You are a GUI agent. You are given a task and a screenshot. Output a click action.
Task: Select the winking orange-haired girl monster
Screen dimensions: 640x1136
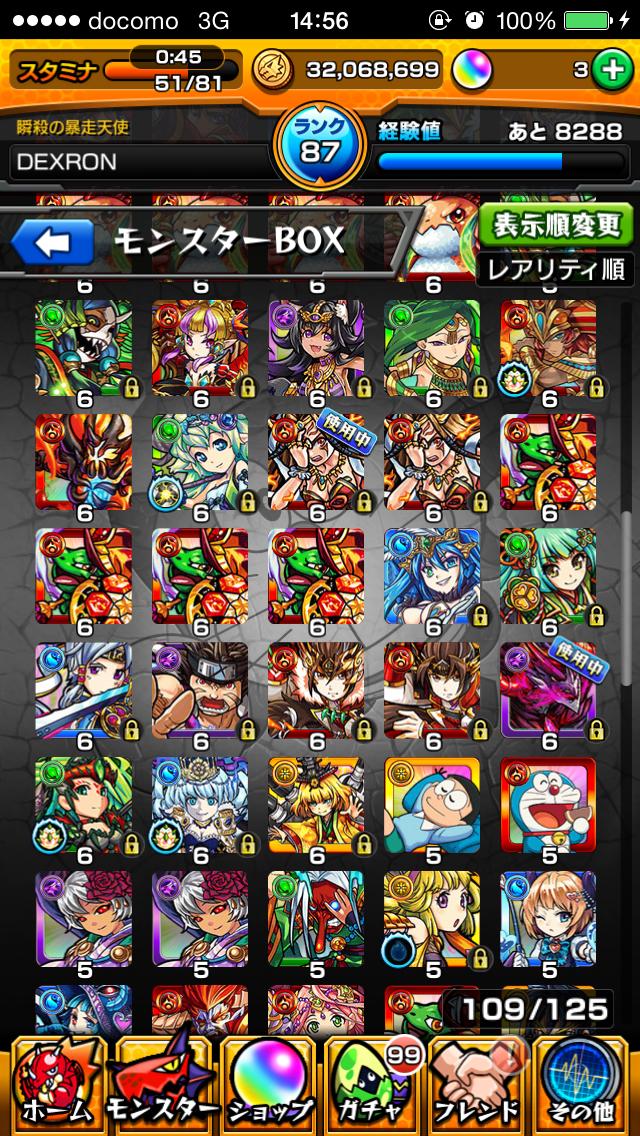tap(548, 918)
